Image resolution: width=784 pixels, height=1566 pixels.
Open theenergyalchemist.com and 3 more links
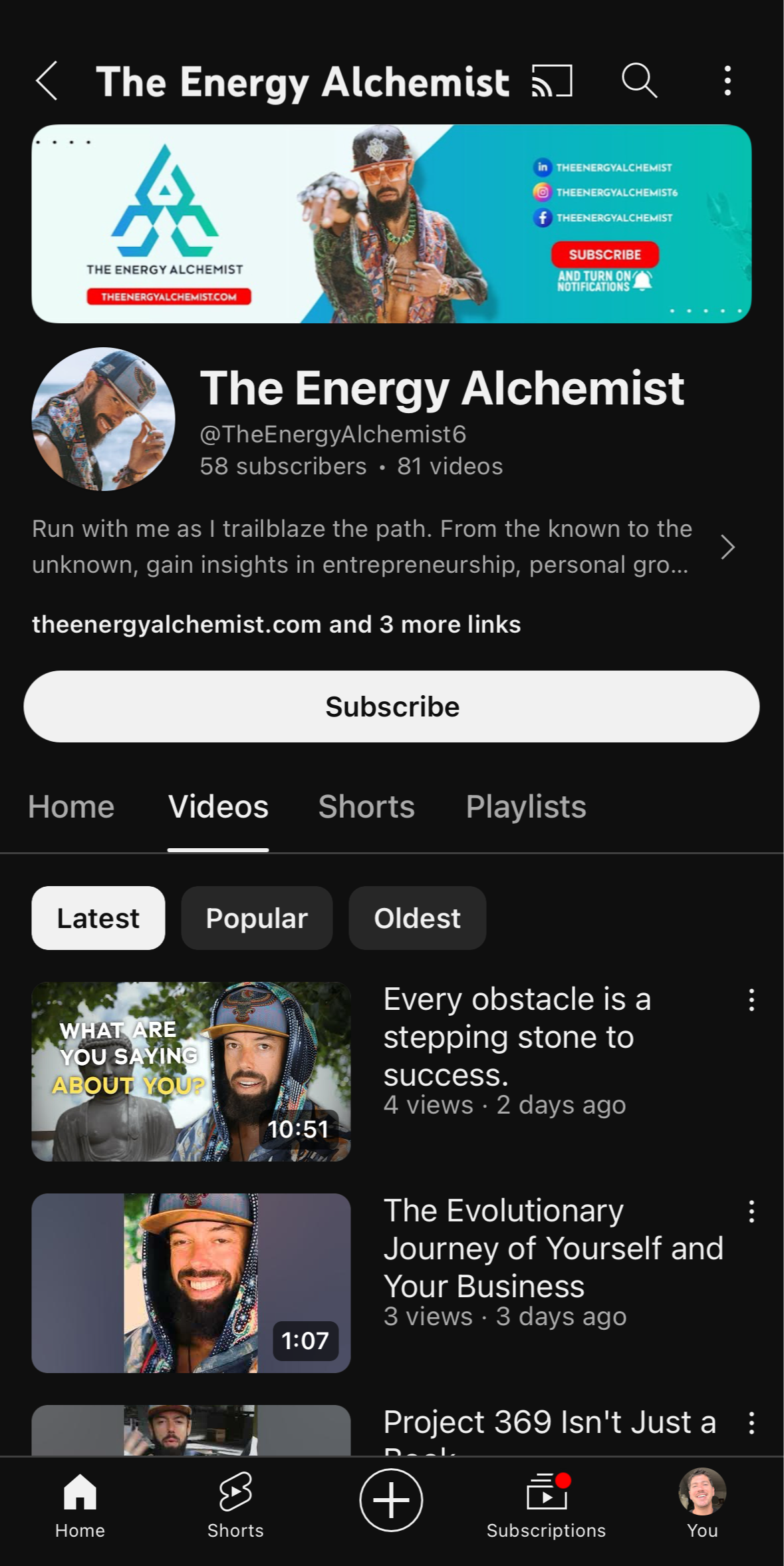(x=276, y=625)
